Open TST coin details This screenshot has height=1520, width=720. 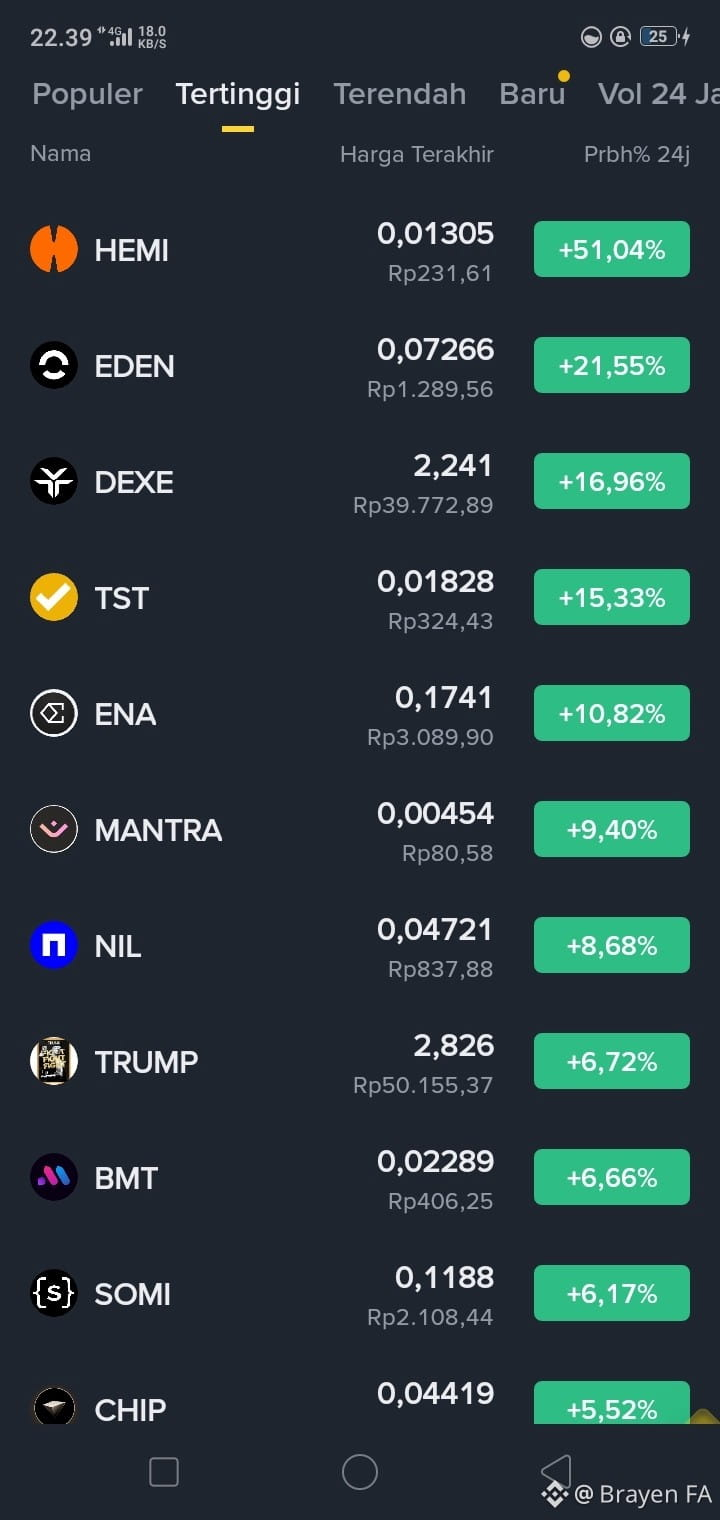point(360,598)
